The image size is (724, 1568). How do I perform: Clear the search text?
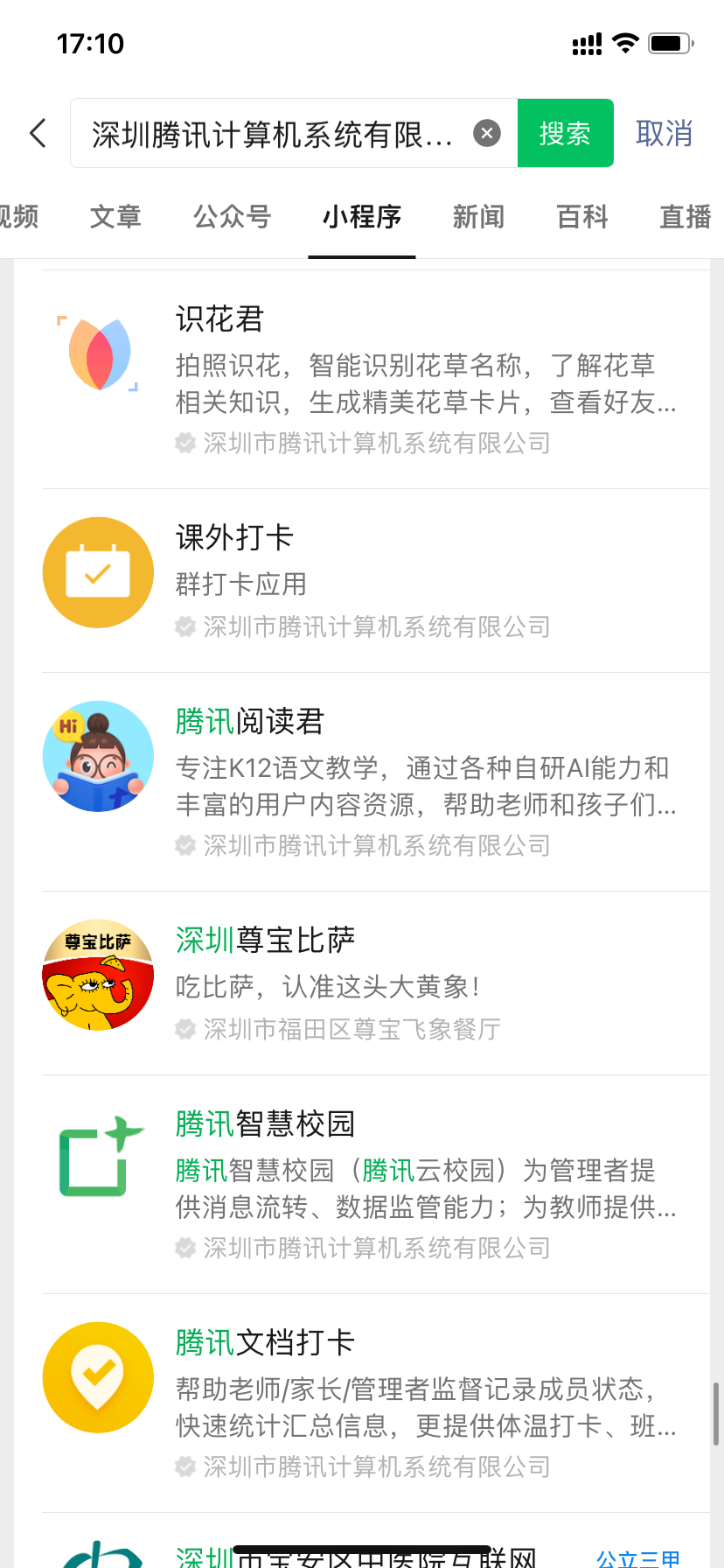[487, 133]
